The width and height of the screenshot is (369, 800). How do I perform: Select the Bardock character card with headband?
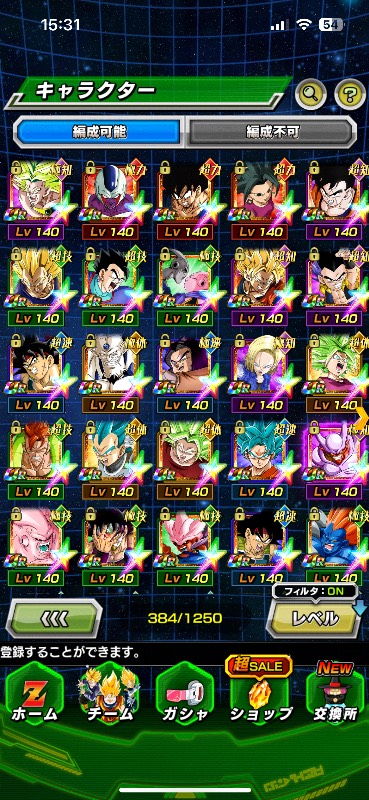tap(37, 374)
